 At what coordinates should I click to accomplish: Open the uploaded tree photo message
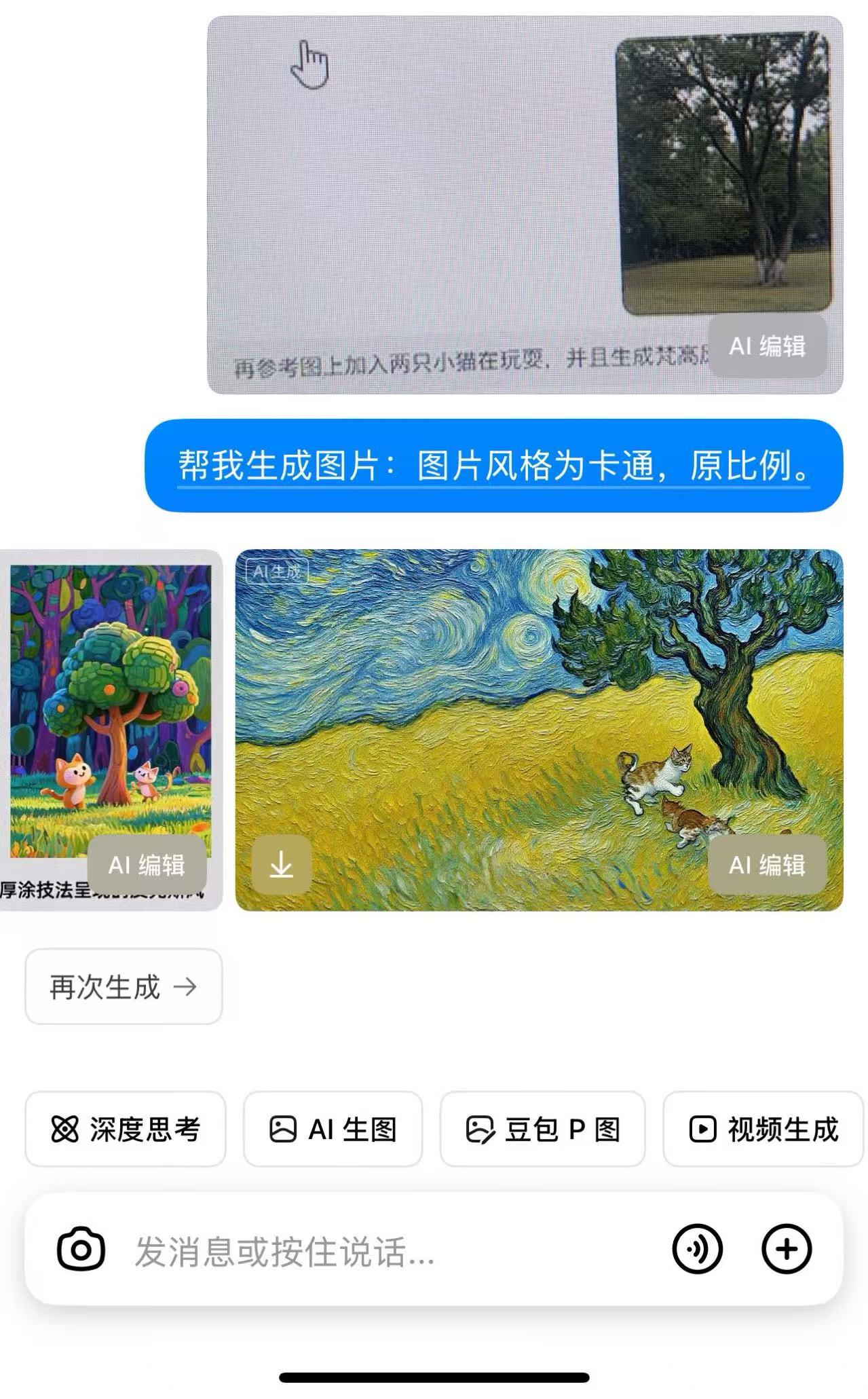coord(525,205)
